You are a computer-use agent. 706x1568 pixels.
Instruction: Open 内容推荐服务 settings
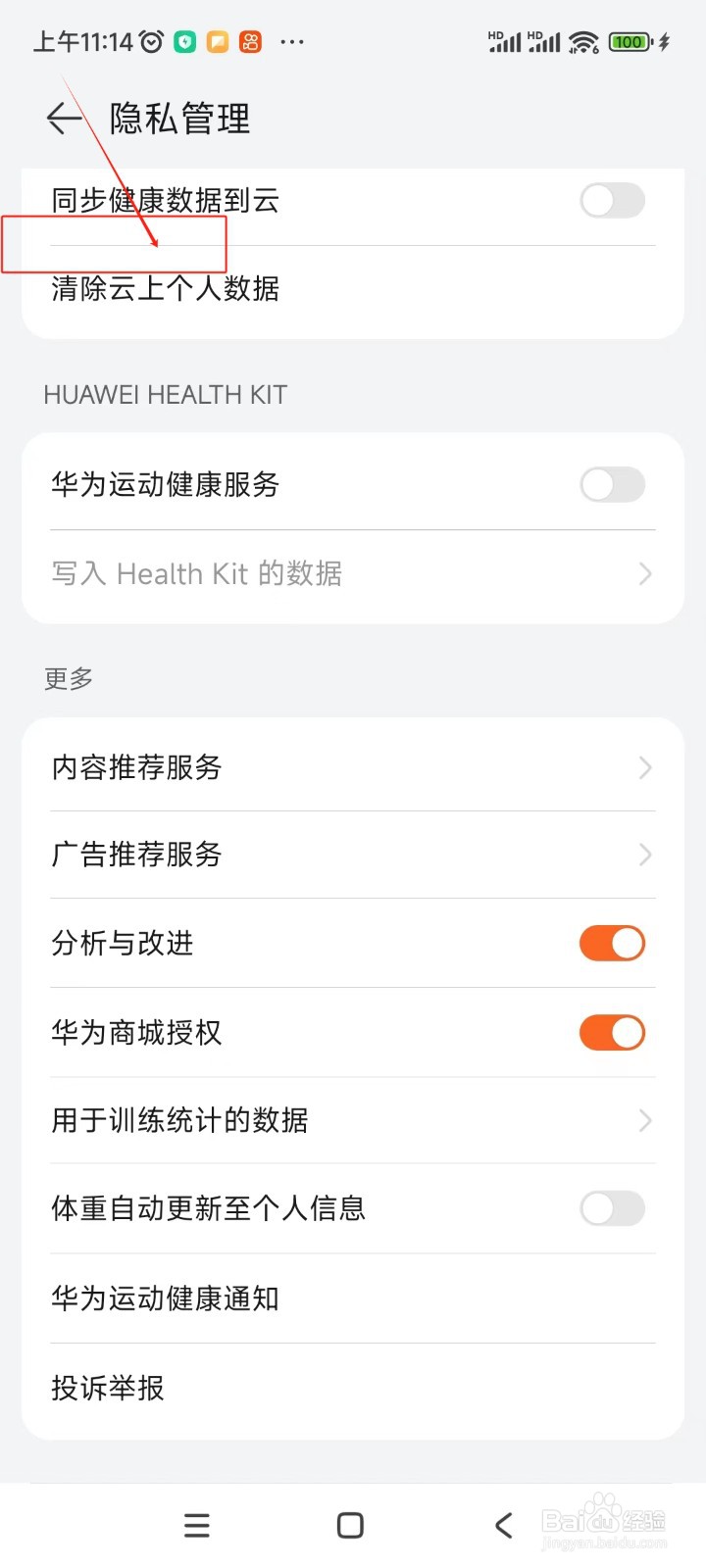pos(353,767)
